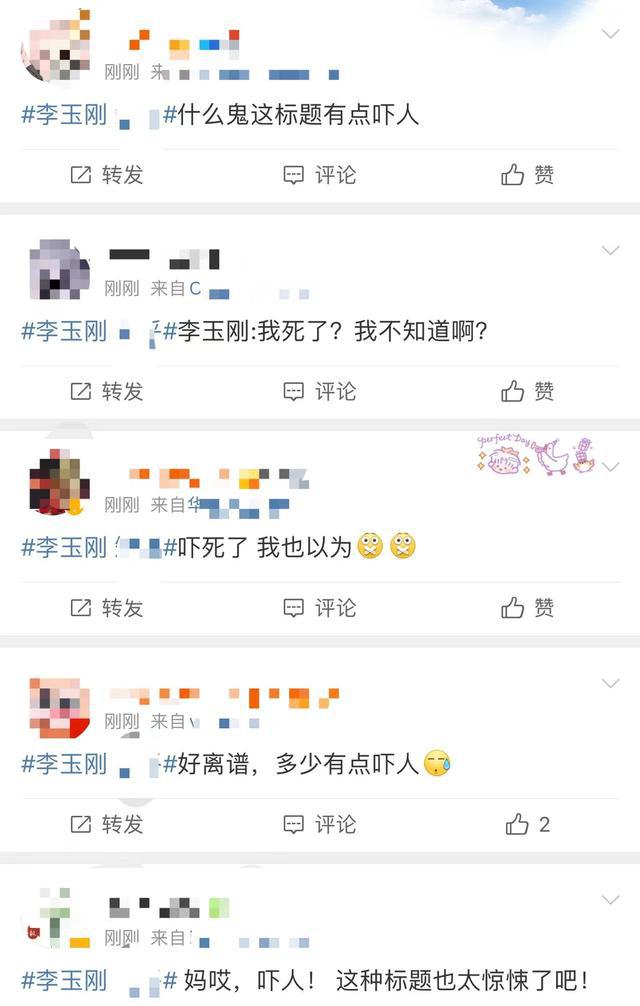Comment on the '好离谱，多少有点吓人' post
This screenshot has height=1006, width=640.
click(319, 824)
